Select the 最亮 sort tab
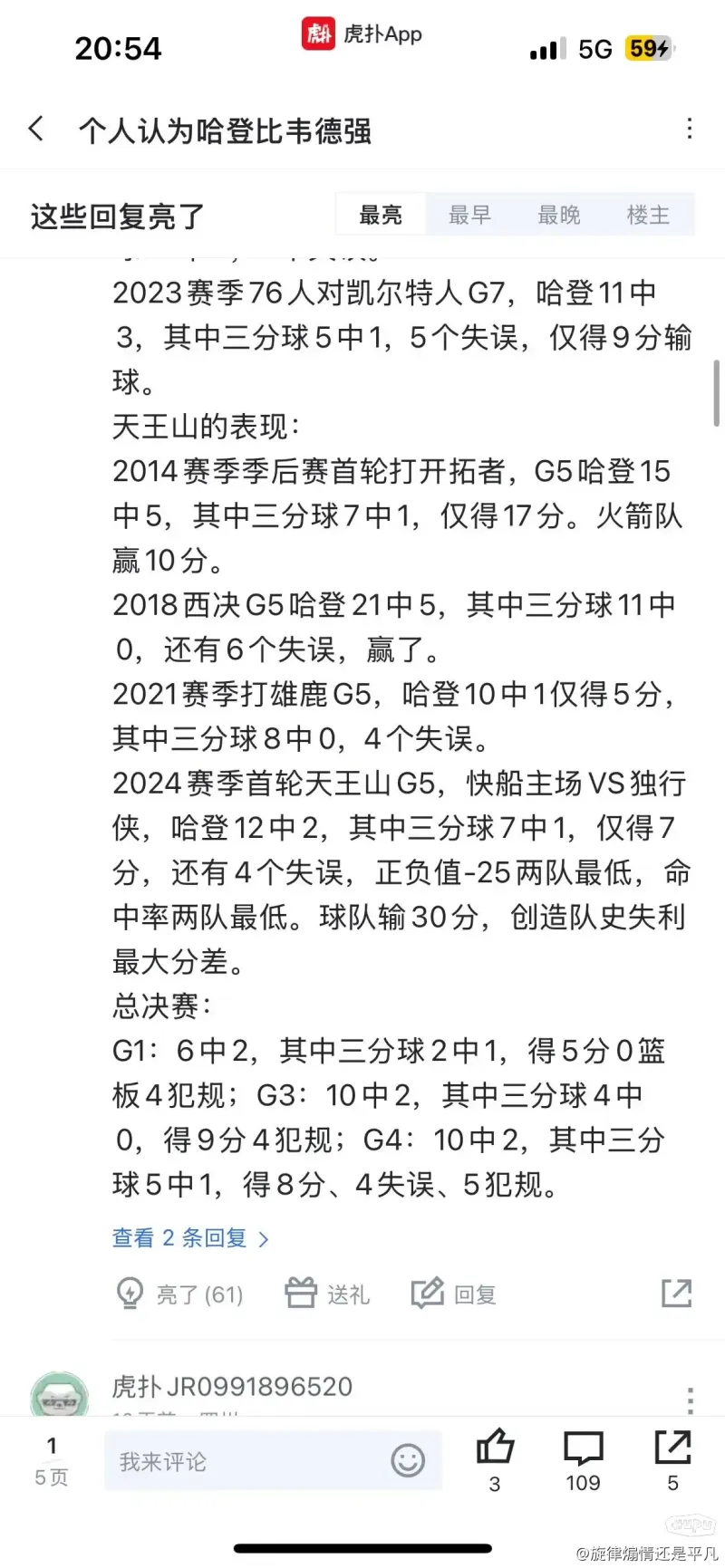 (381, 215)
